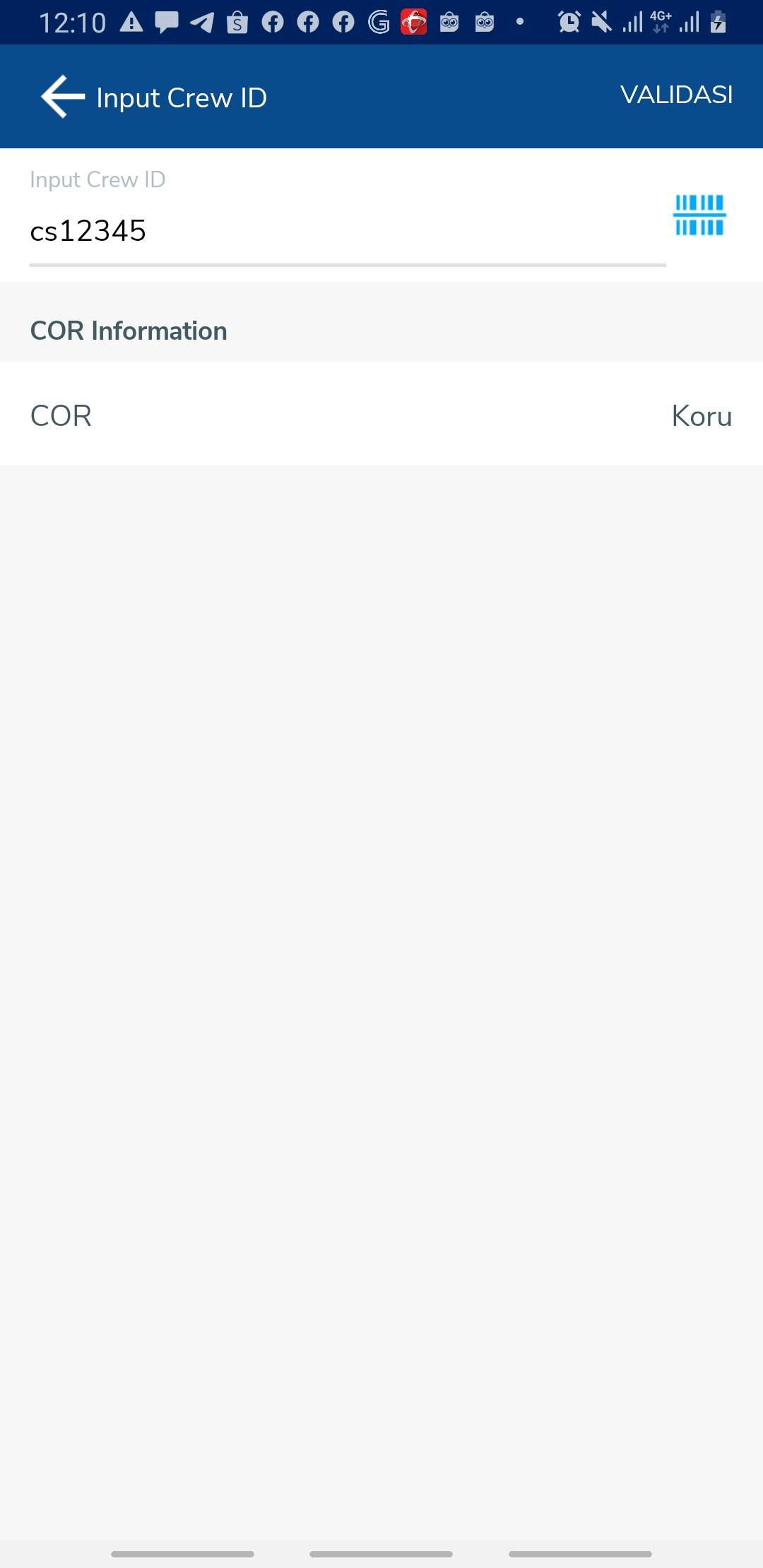This screenshot has height=1568, width=763.
Task: Edit the Input Crew ID field
Action: coord(346,231)
